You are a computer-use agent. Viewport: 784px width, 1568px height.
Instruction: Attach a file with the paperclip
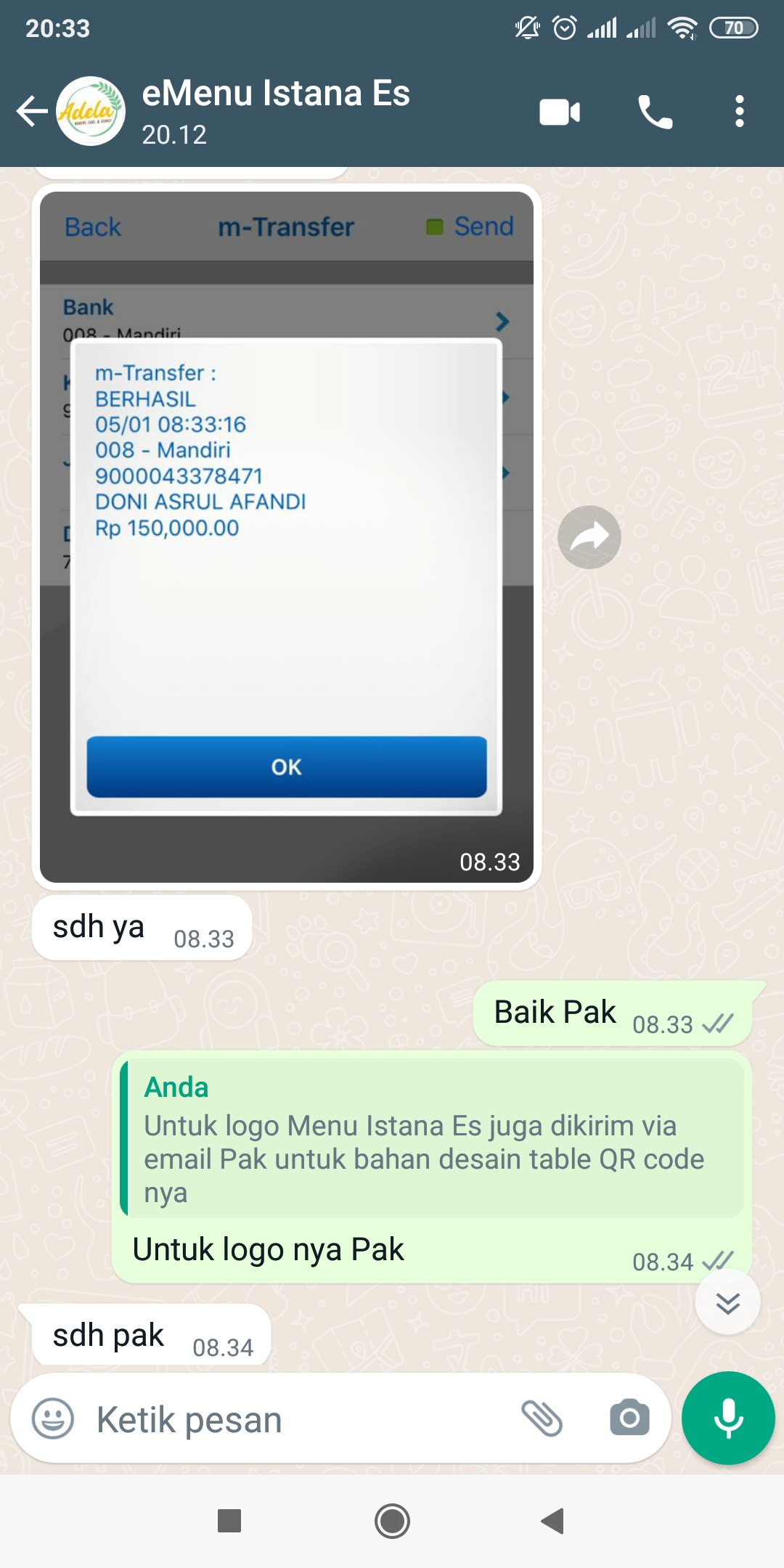542,1418
